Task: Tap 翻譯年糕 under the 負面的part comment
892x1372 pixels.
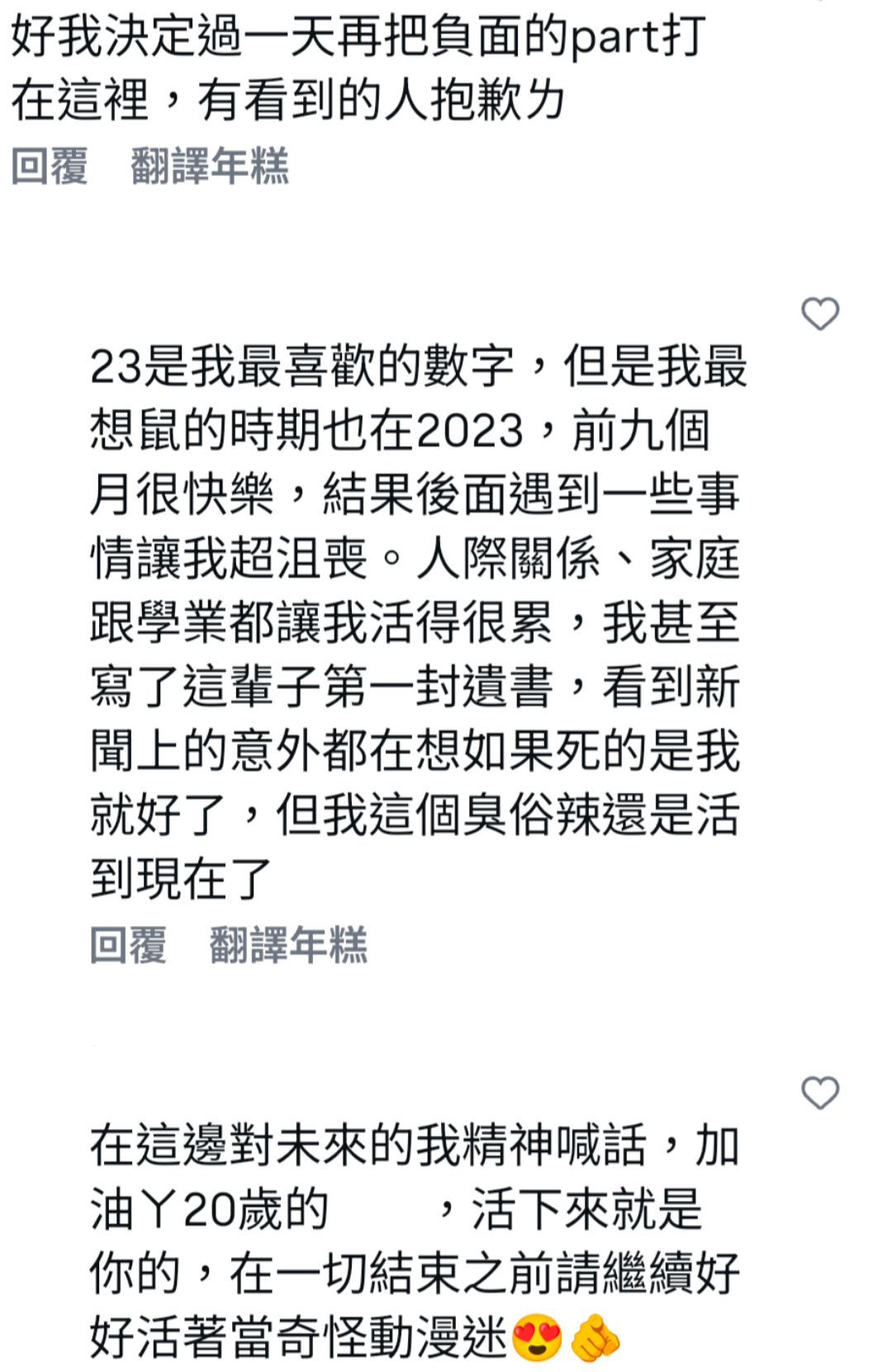Action: pos(209,166)
